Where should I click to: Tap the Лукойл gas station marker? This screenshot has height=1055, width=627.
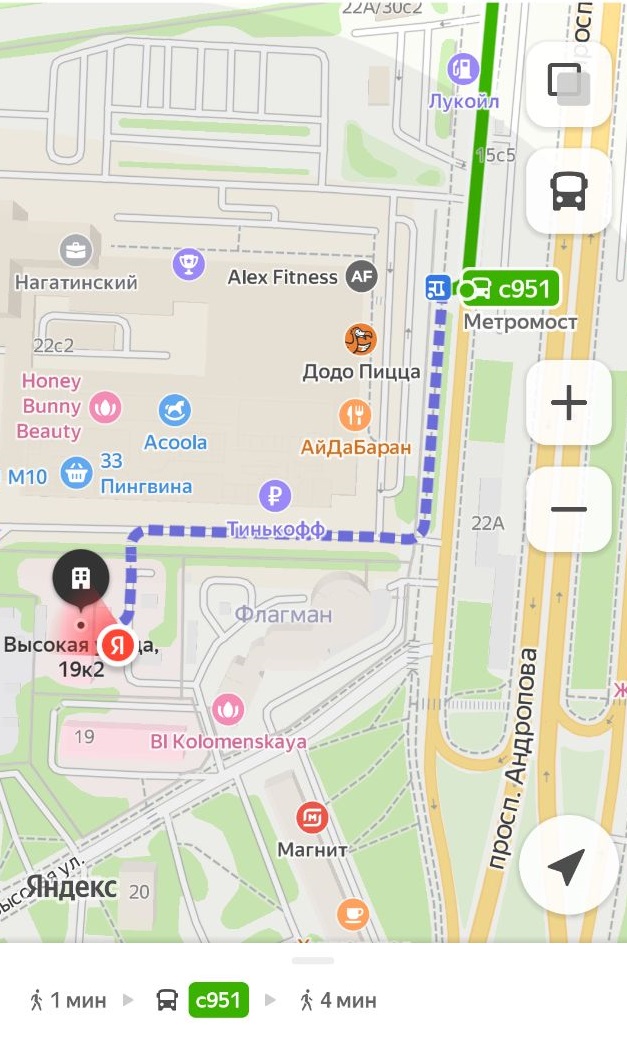click(x=463, y=69)
